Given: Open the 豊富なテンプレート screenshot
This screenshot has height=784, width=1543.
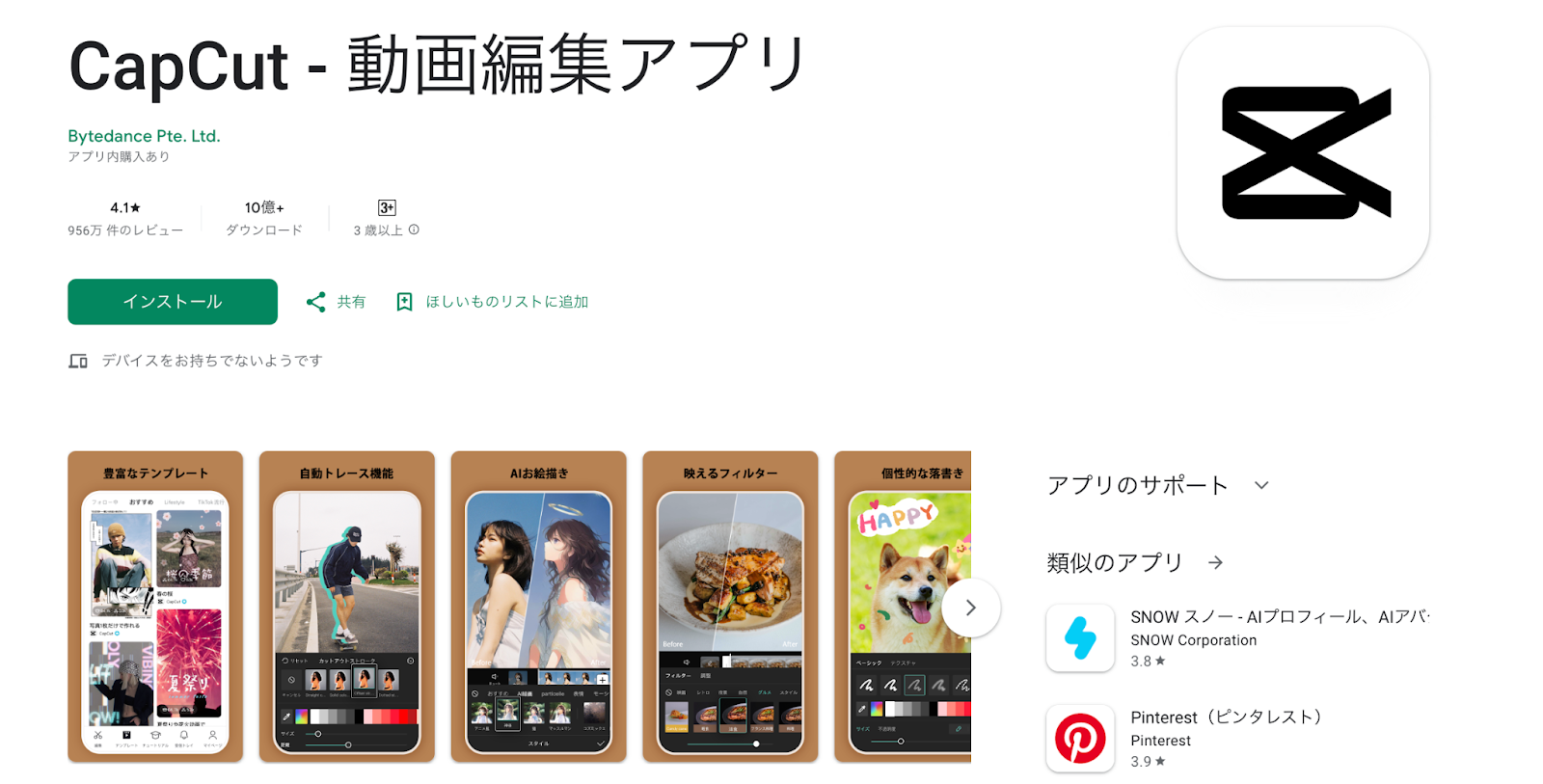Looking at the screenshot, I should tap(155, 607).
